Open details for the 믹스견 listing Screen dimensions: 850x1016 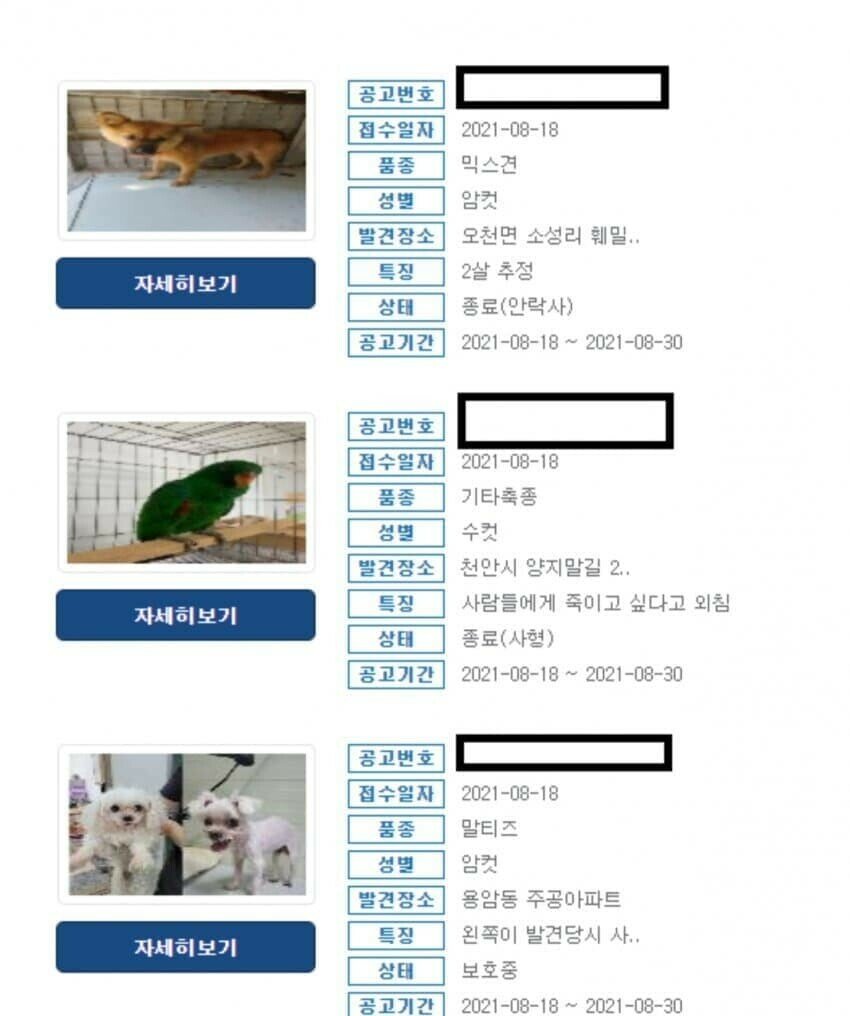(x=185, y=283)
